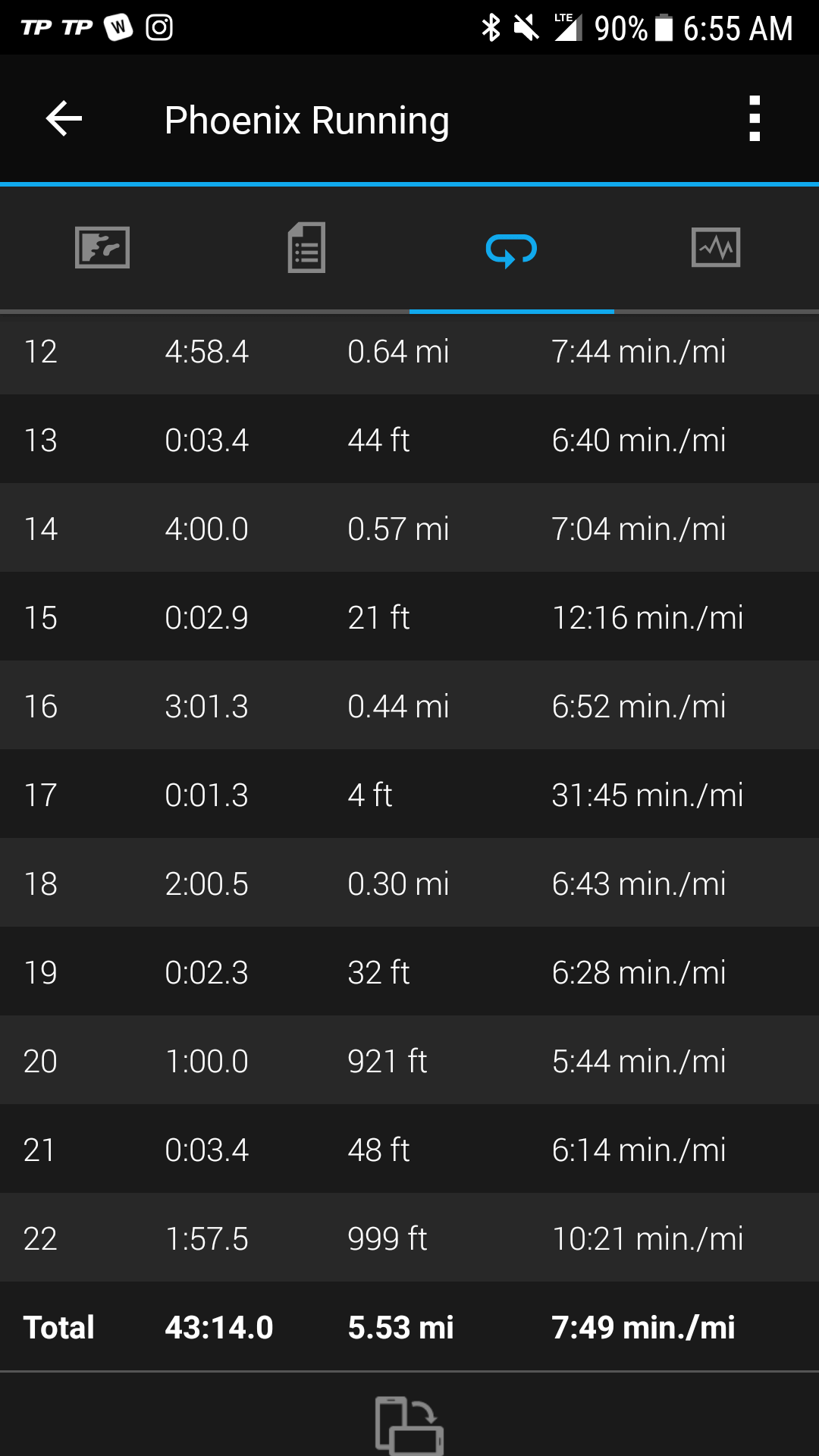Open the three-dot overflow menu
The image size is (819, 1456).
click(x=754, y=119)
